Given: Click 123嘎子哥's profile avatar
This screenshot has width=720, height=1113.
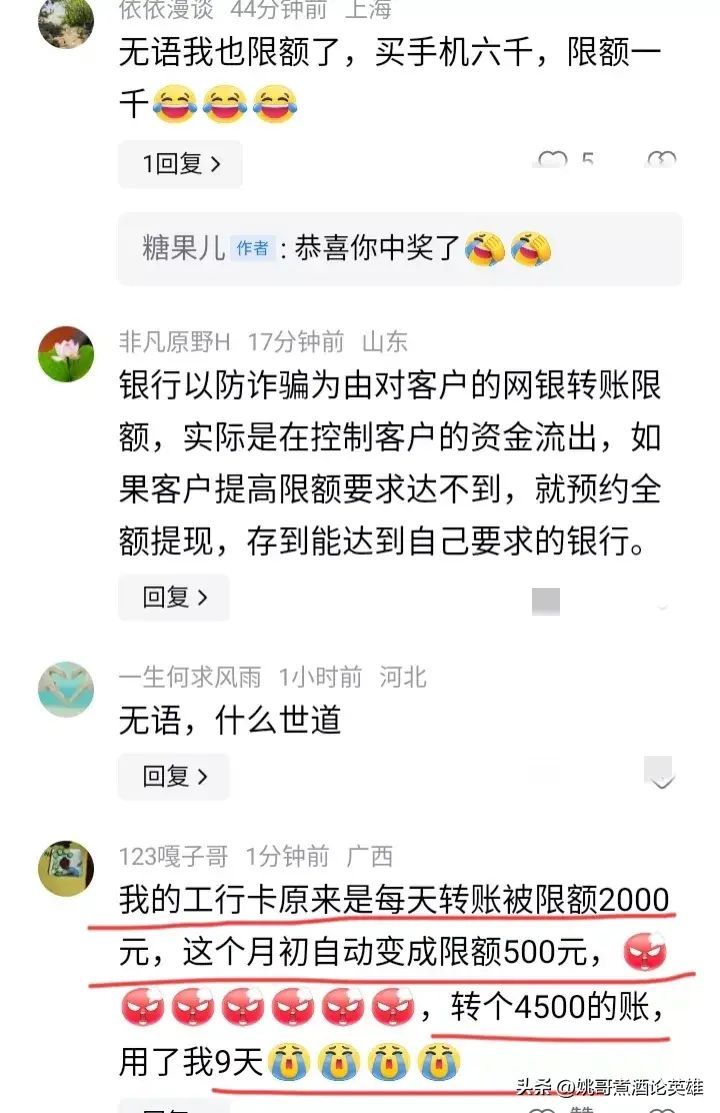Looking at the screenshot, I should coord(66,865).
